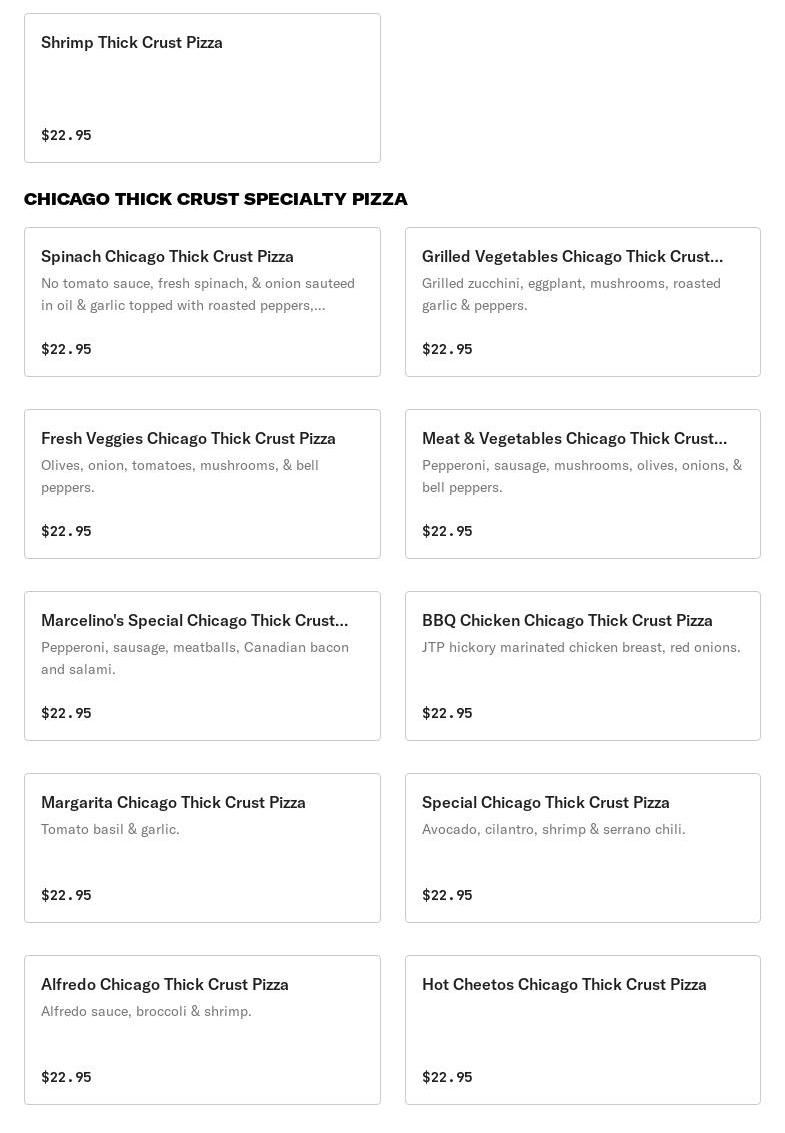785x1133 pixels.
Task: Open Grilled Vegetables Chicago Thick Crust item
Action: (x=582, y=302)
